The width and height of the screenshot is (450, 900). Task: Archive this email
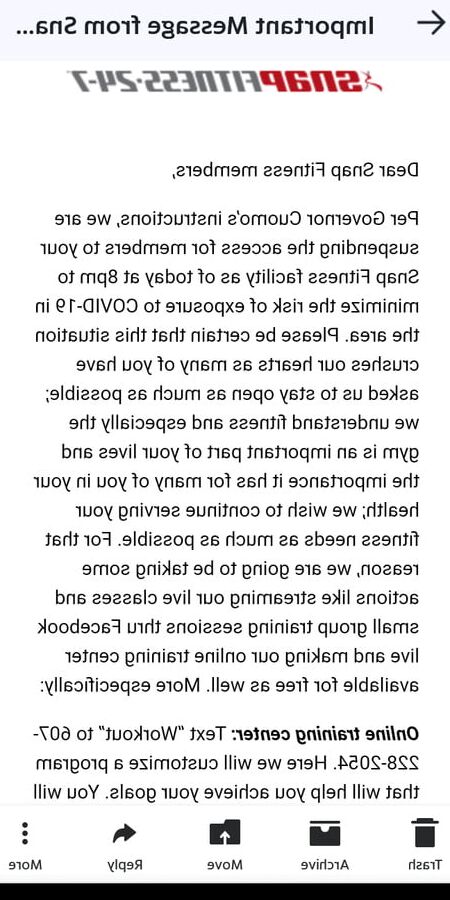325,843
